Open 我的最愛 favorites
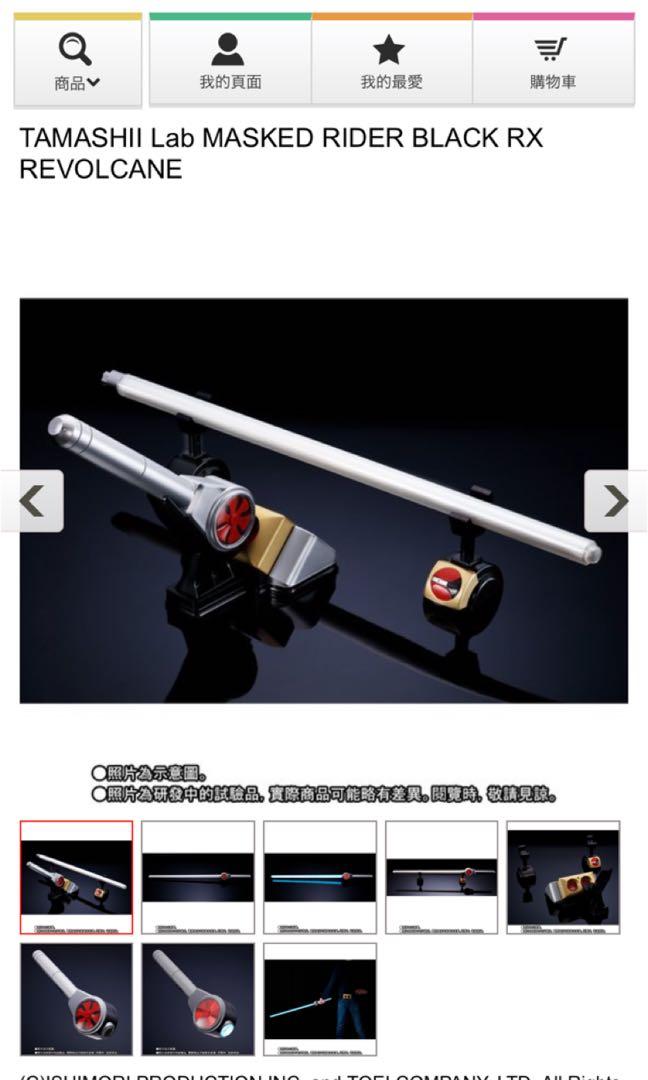Screen dimensions: 648x1080 (x=391, y=62)
